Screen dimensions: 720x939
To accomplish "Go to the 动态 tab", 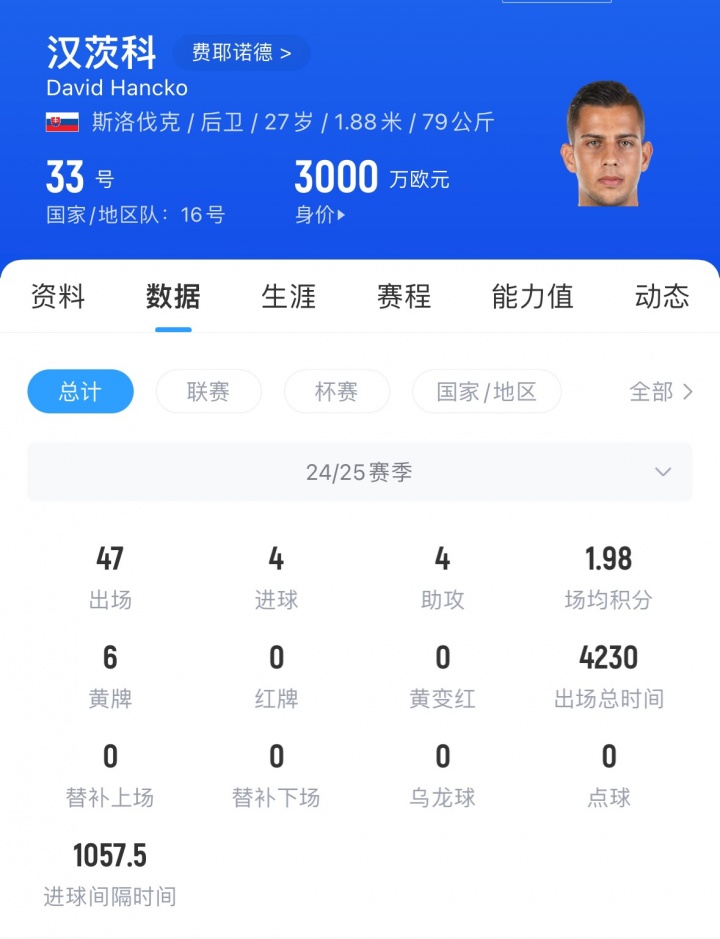I will [x=661, y=297].
